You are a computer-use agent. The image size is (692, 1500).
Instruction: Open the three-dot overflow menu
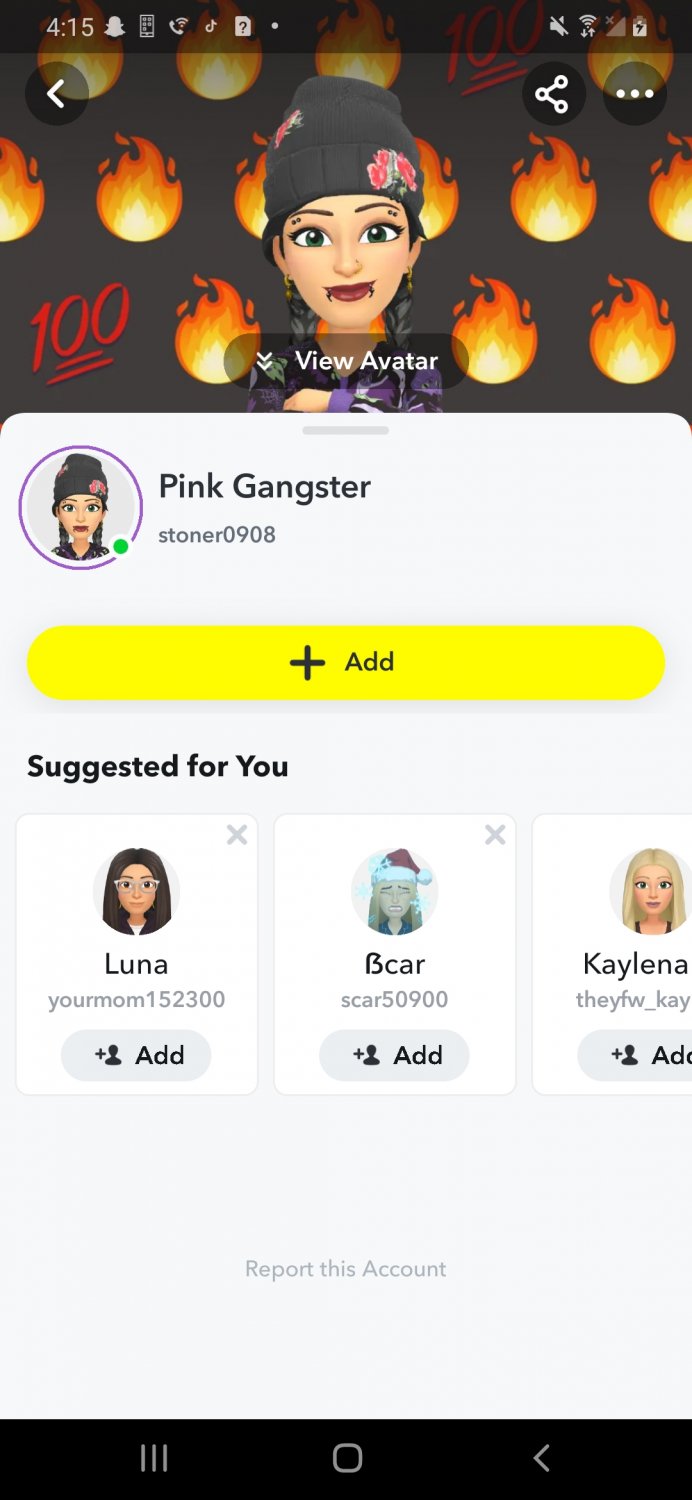click(635, 94)
